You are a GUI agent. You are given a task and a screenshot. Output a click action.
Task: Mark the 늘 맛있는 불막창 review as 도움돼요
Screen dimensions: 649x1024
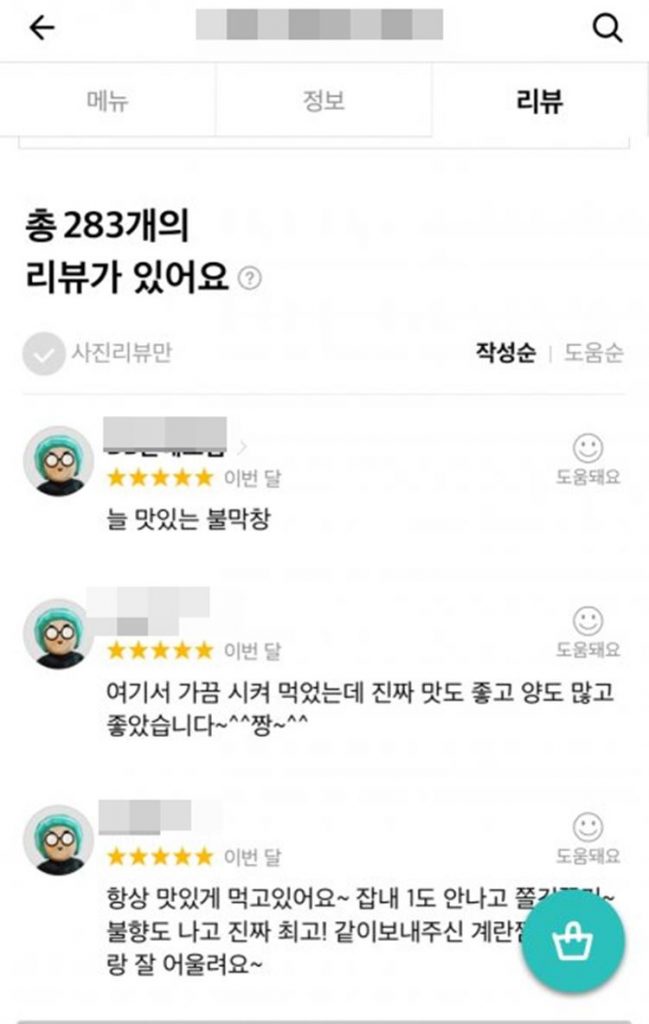click(x=588, y=458)
